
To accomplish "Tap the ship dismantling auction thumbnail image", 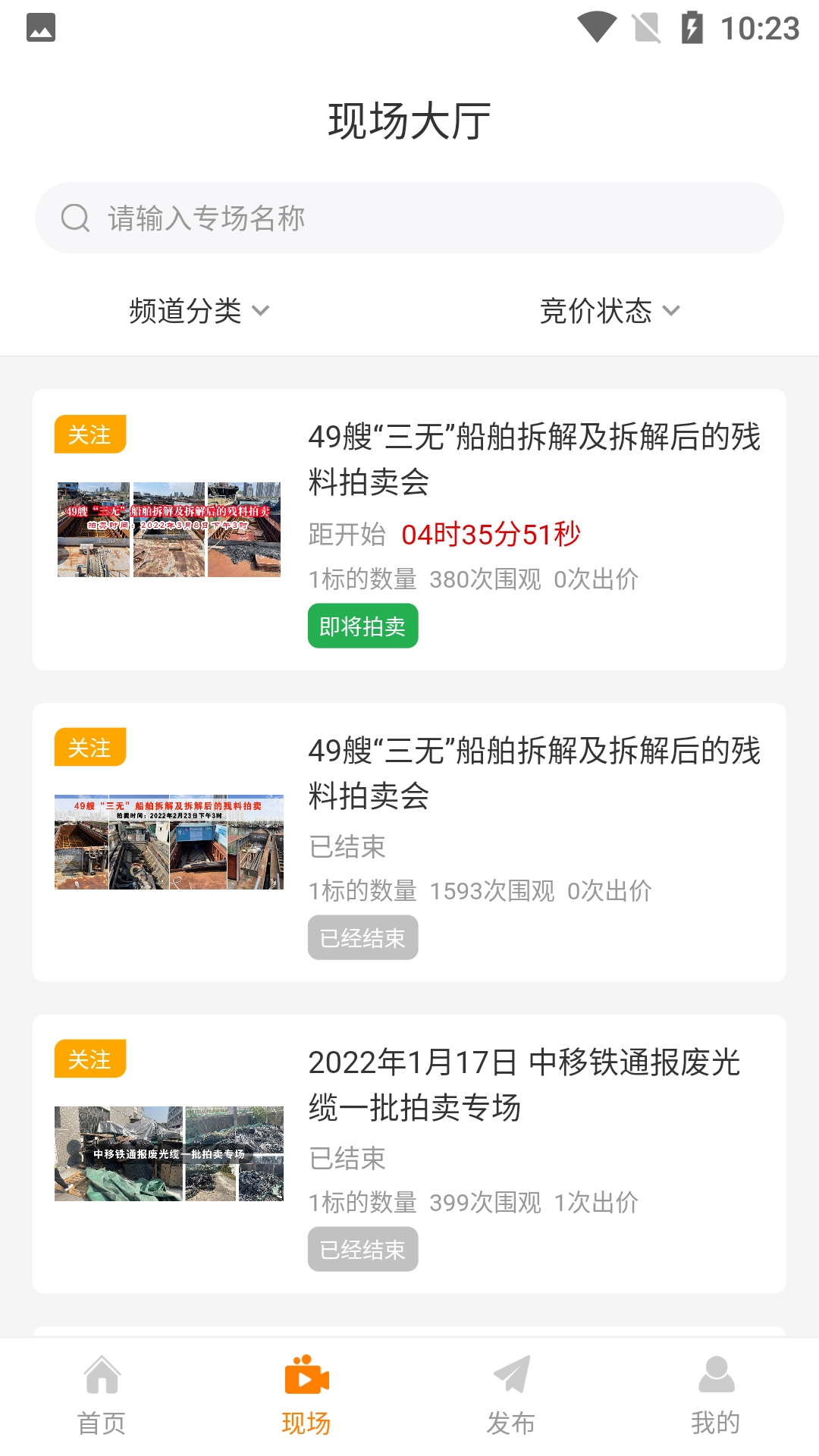I will [170, 531].
